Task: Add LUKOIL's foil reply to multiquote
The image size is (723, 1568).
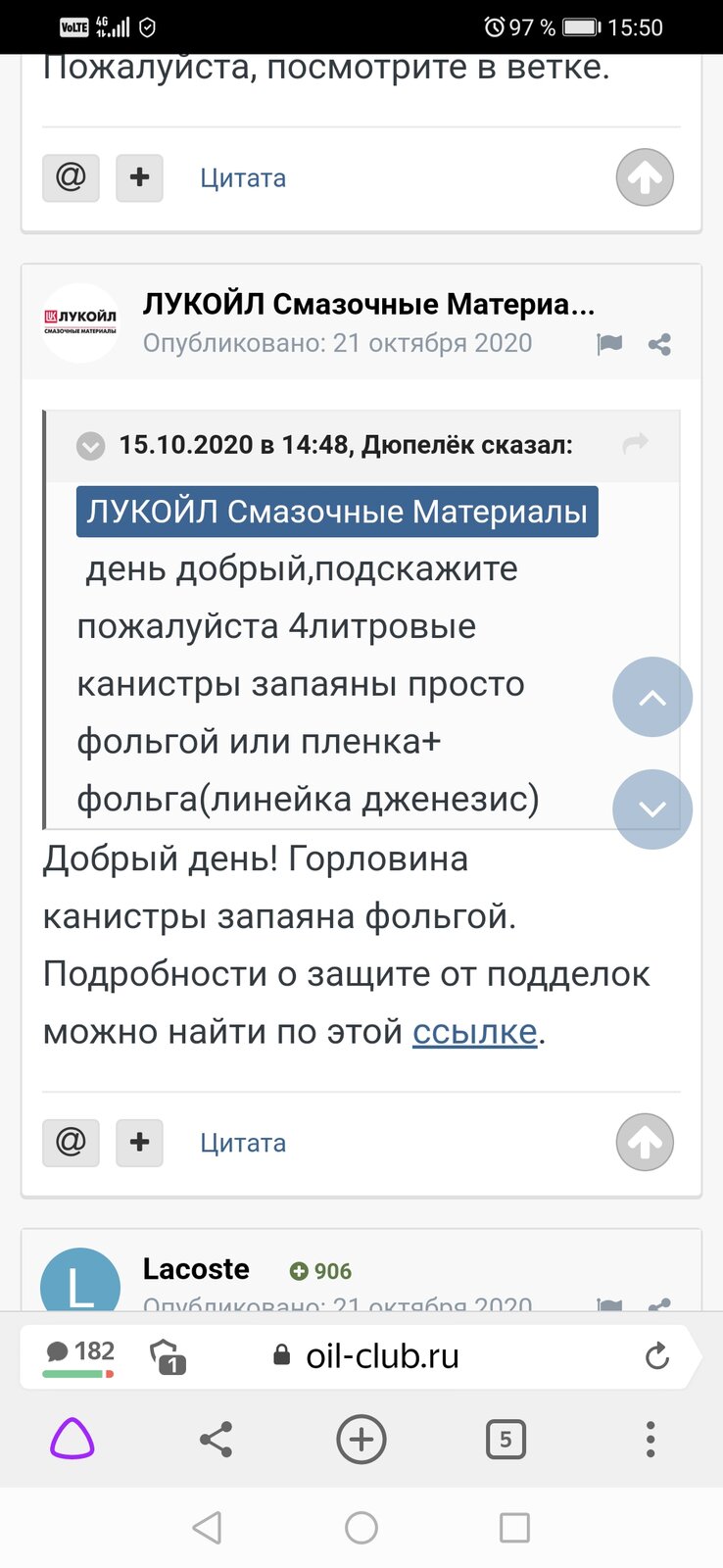Action: click(x=139, y=1143)
